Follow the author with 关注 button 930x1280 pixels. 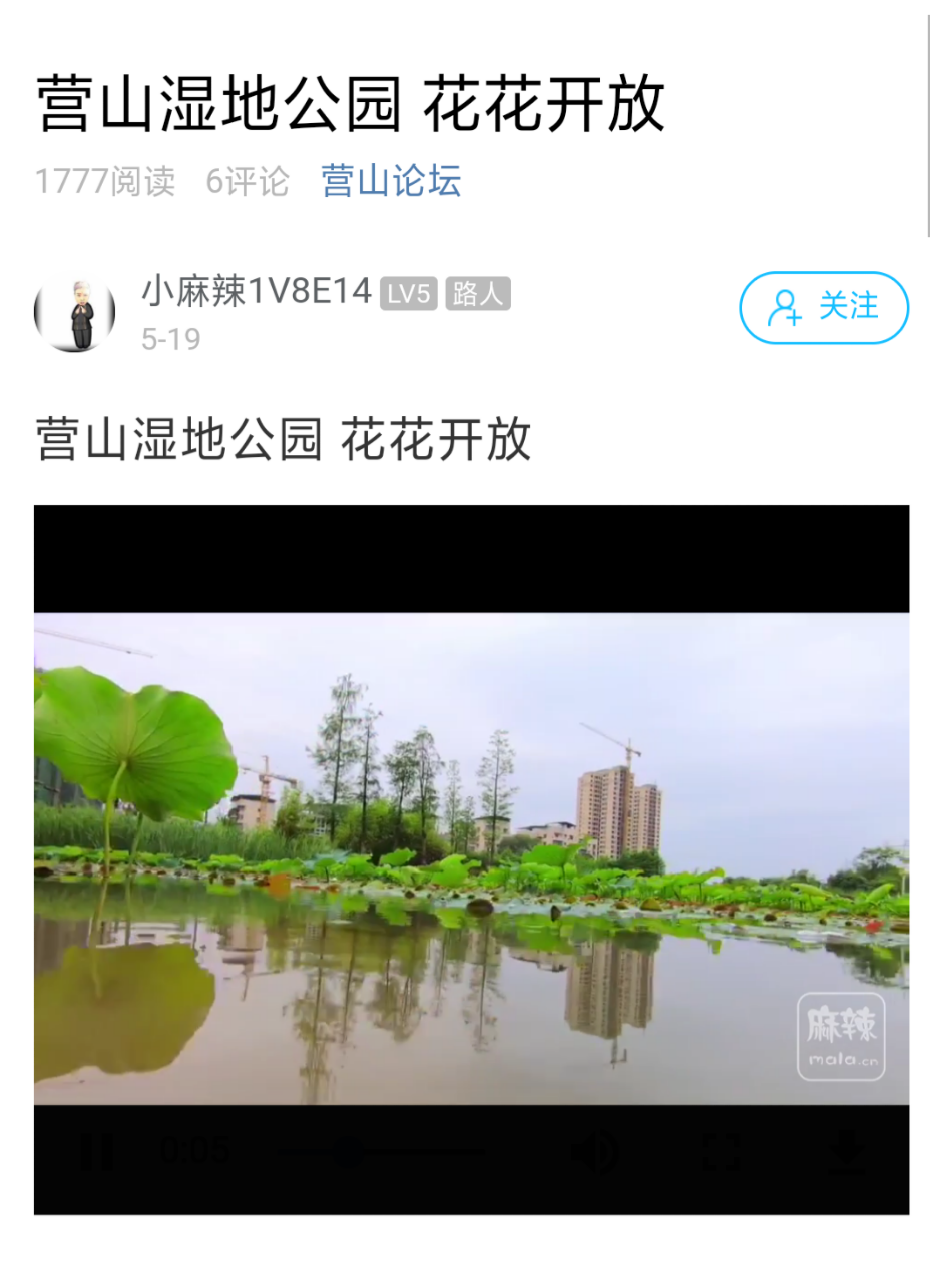click(823, 307)
